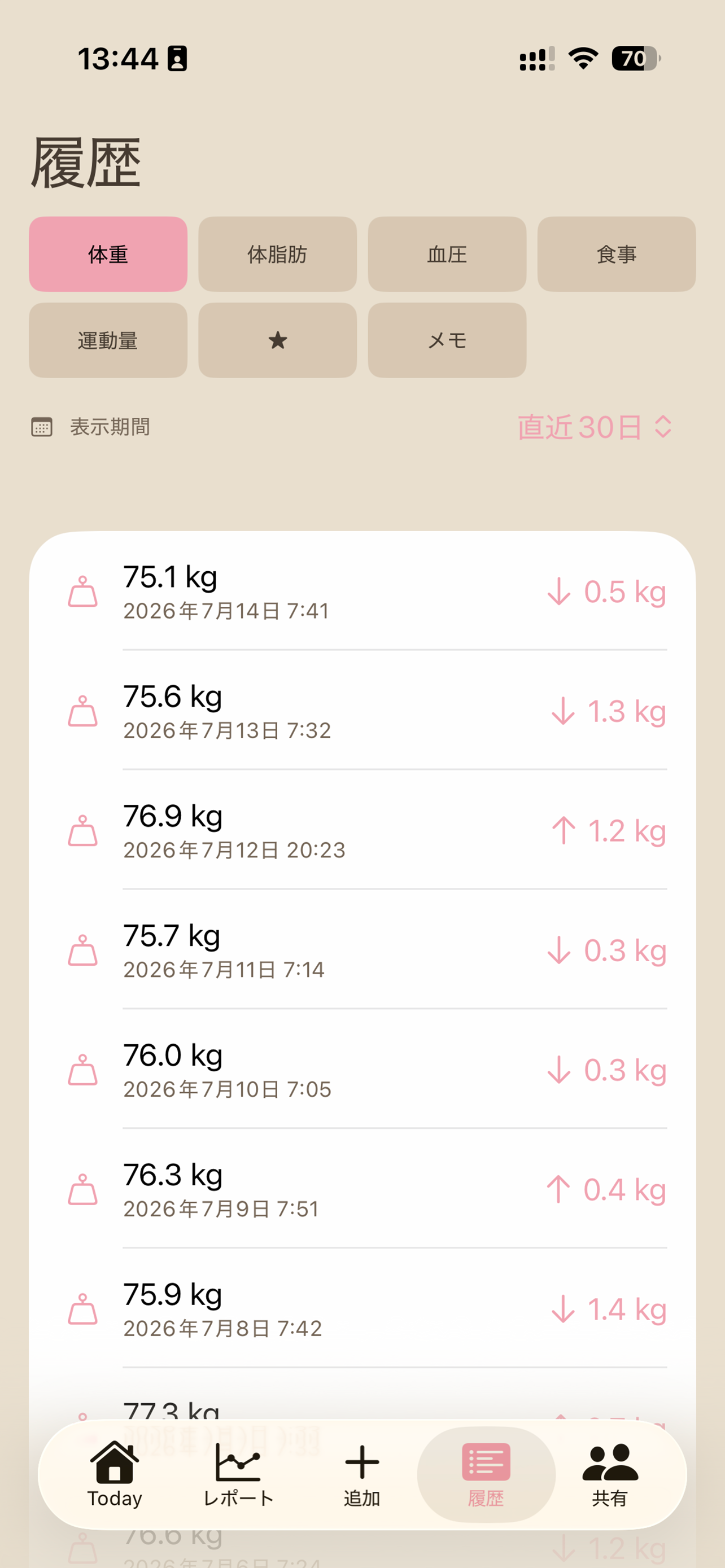Filter history by 食事
Viewport: 725px width, 1568px height.
[616, 254]
